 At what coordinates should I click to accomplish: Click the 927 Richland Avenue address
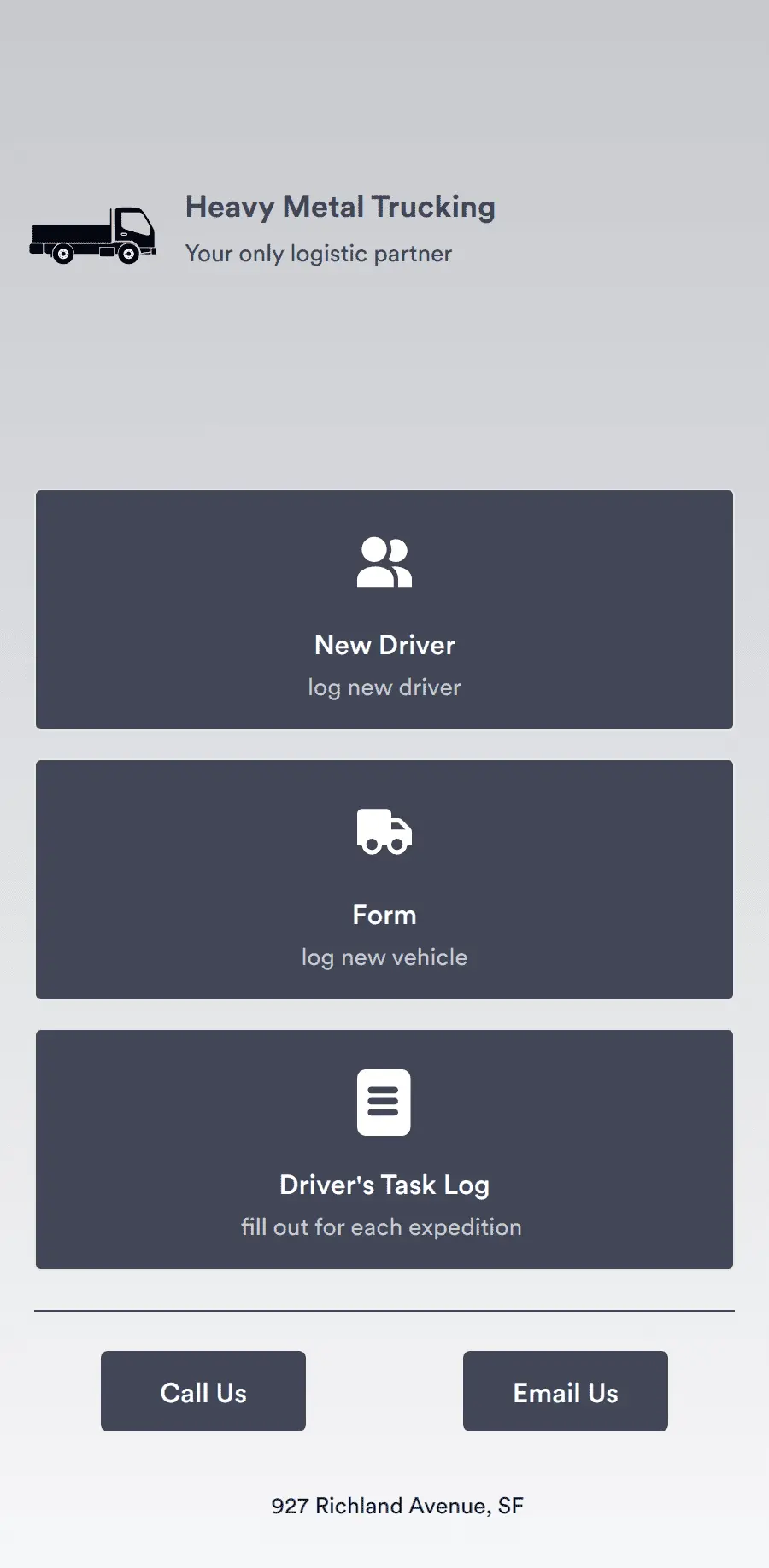[397, 1506]
